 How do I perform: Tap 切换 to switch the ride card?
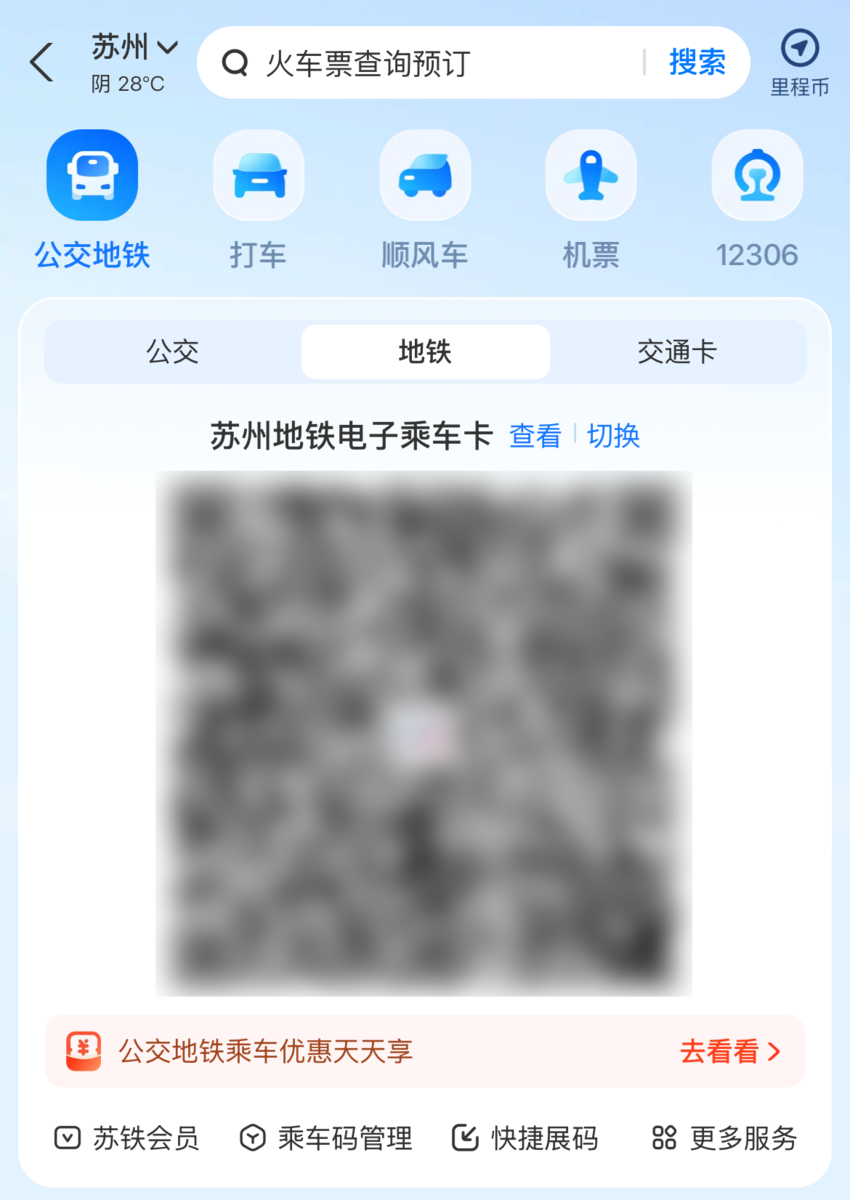[x=613, y=436]
